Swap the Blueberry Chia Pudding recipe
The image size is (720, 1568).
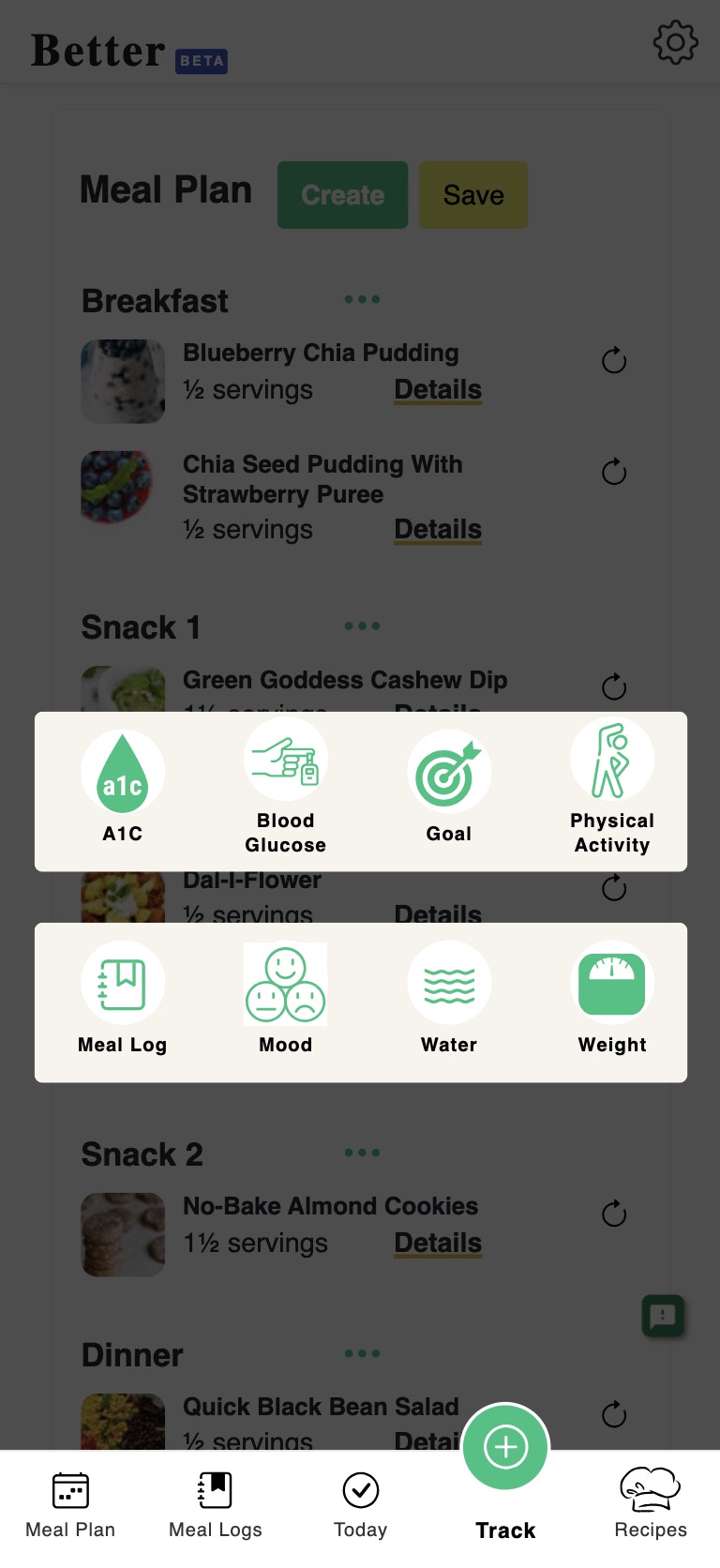click(x=613, y=360)
